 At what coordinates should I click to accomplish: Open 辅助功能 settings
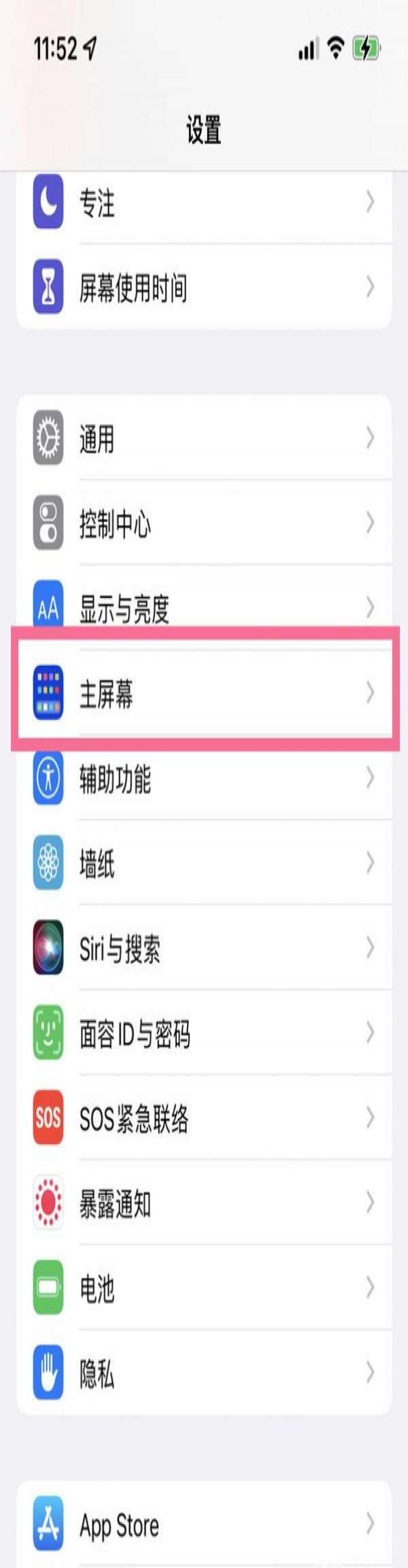[204, 778]
